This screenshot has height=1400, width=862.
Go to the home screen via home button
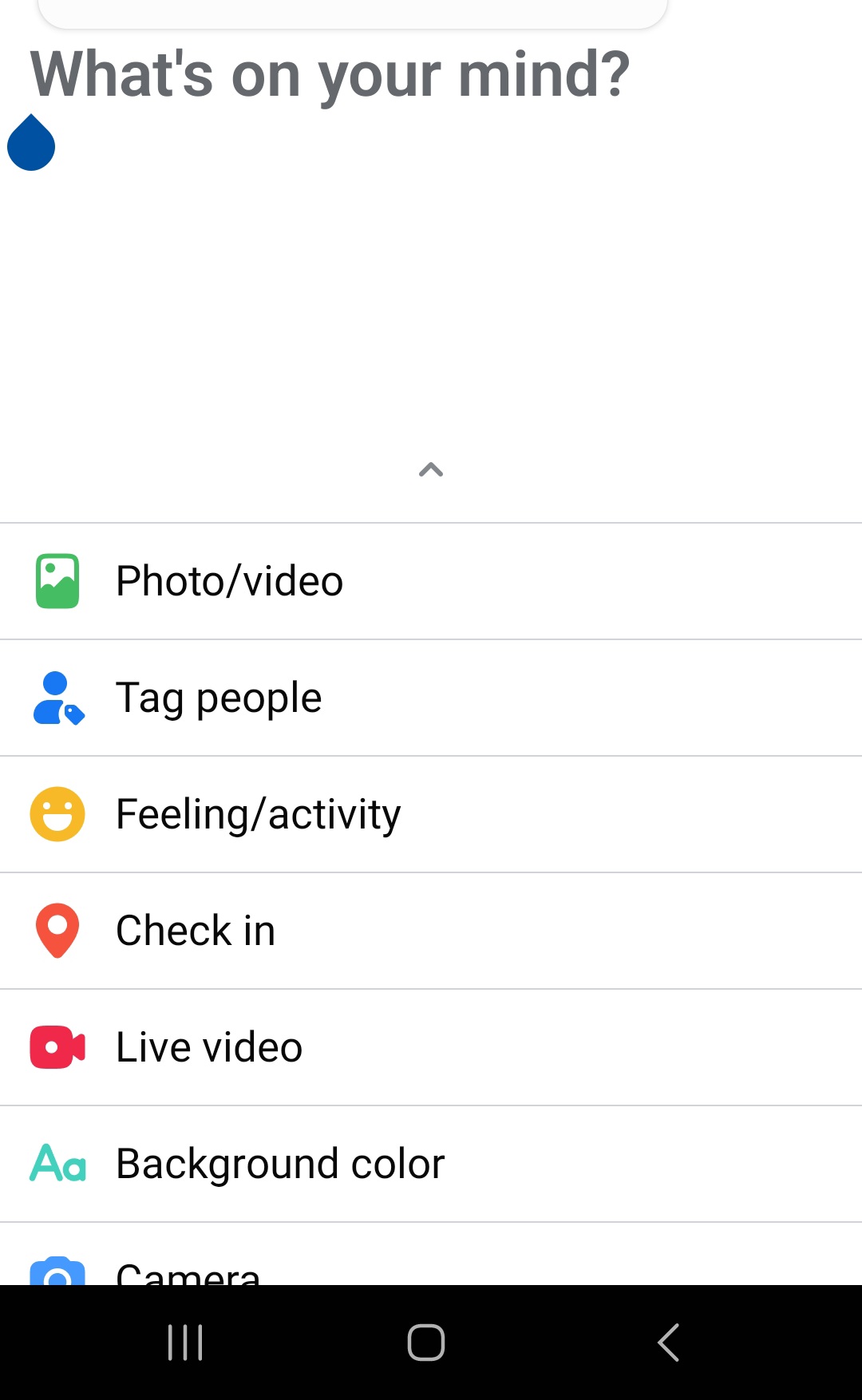[x=426, y=1343]
